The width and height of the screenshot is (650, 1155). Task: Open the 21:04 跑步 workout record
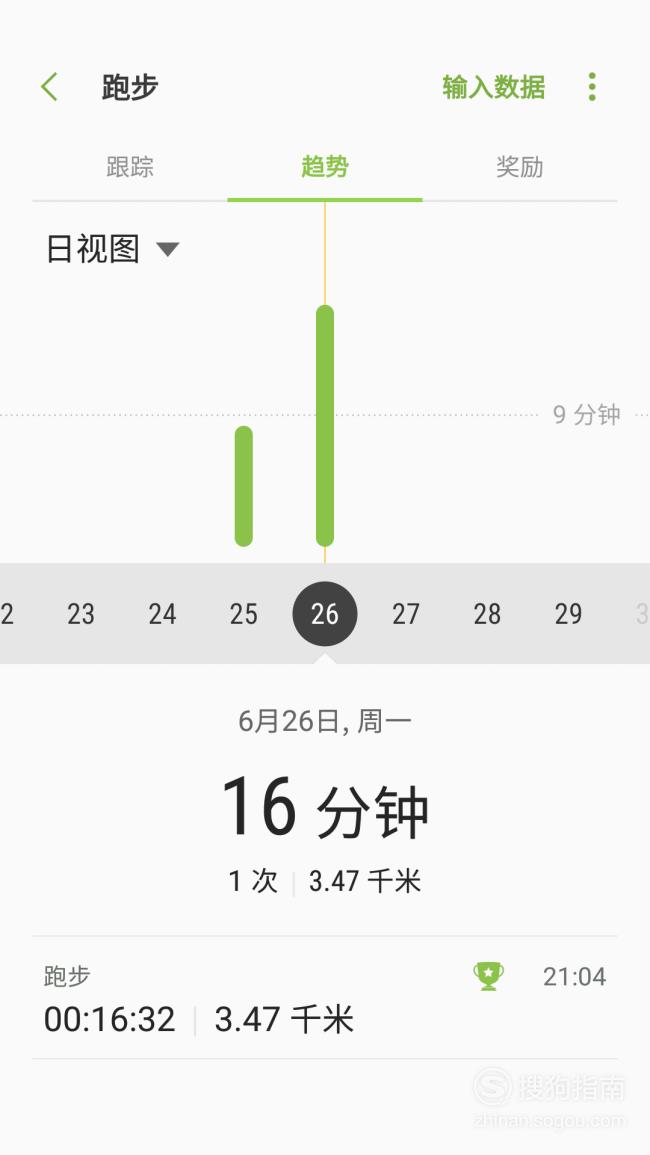tap(325, 998)
